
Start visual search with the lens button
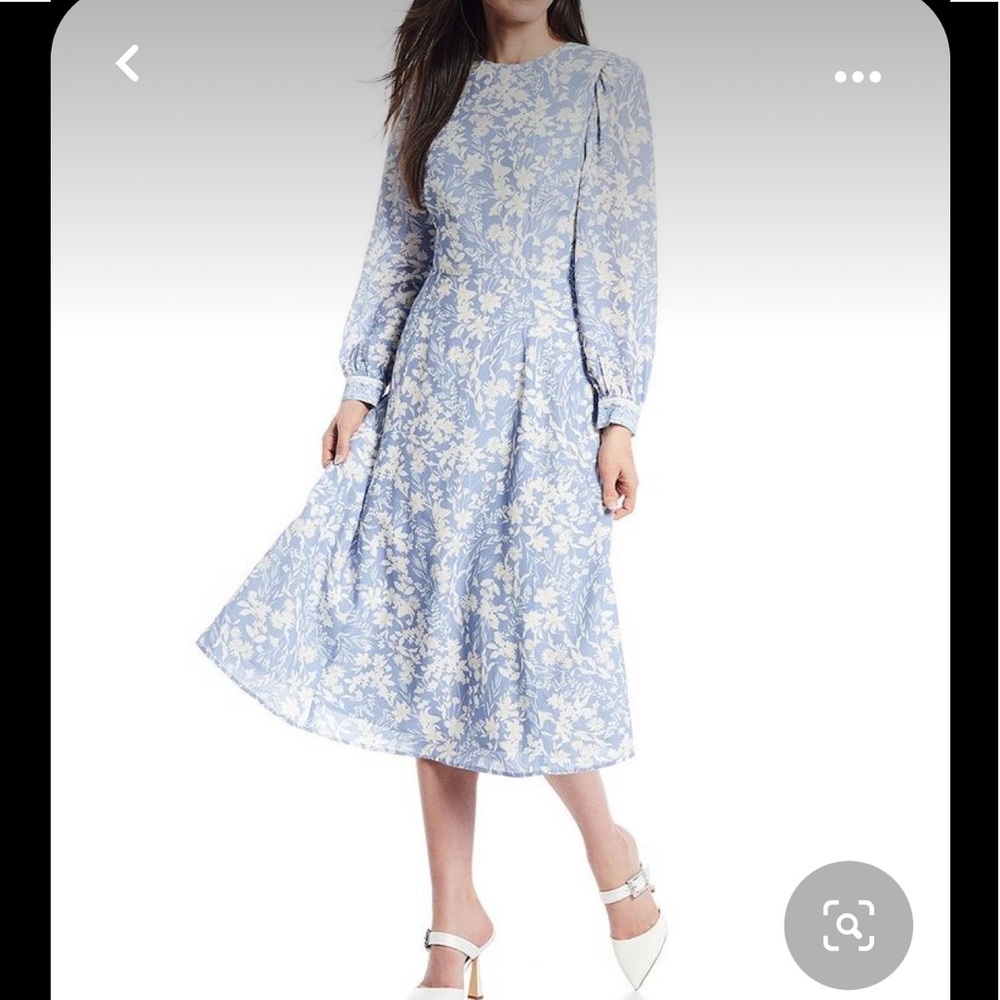point(848,925)
